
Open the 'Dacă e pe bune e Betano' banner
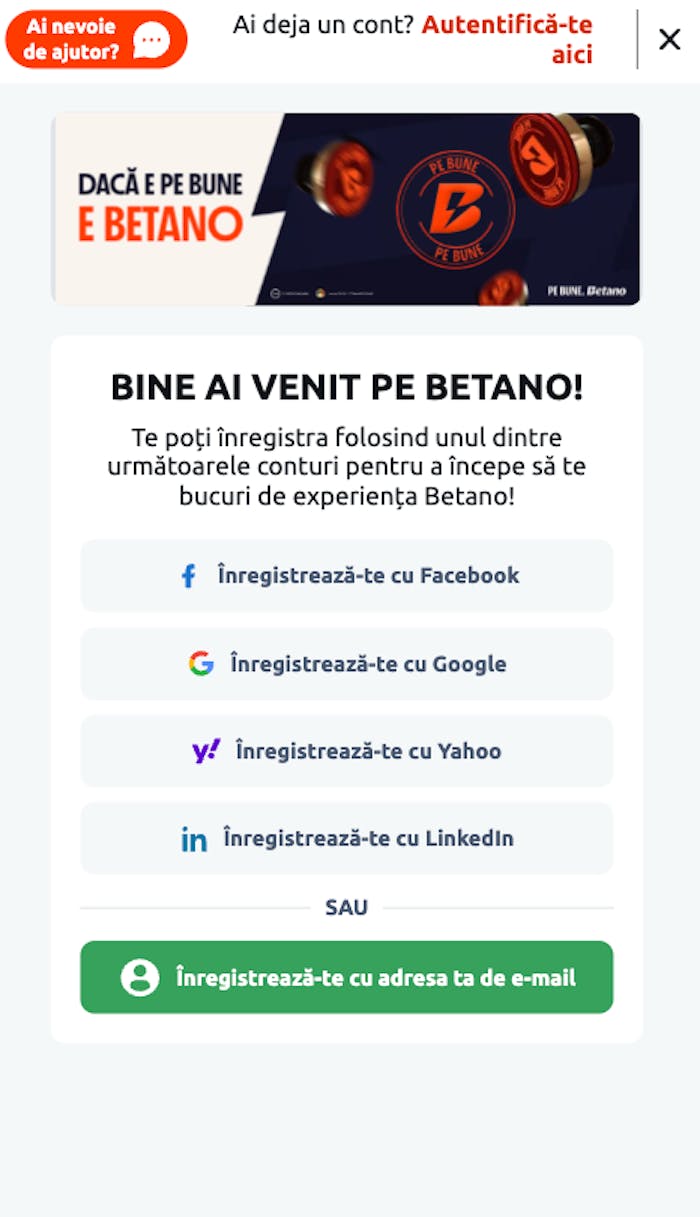346,209
